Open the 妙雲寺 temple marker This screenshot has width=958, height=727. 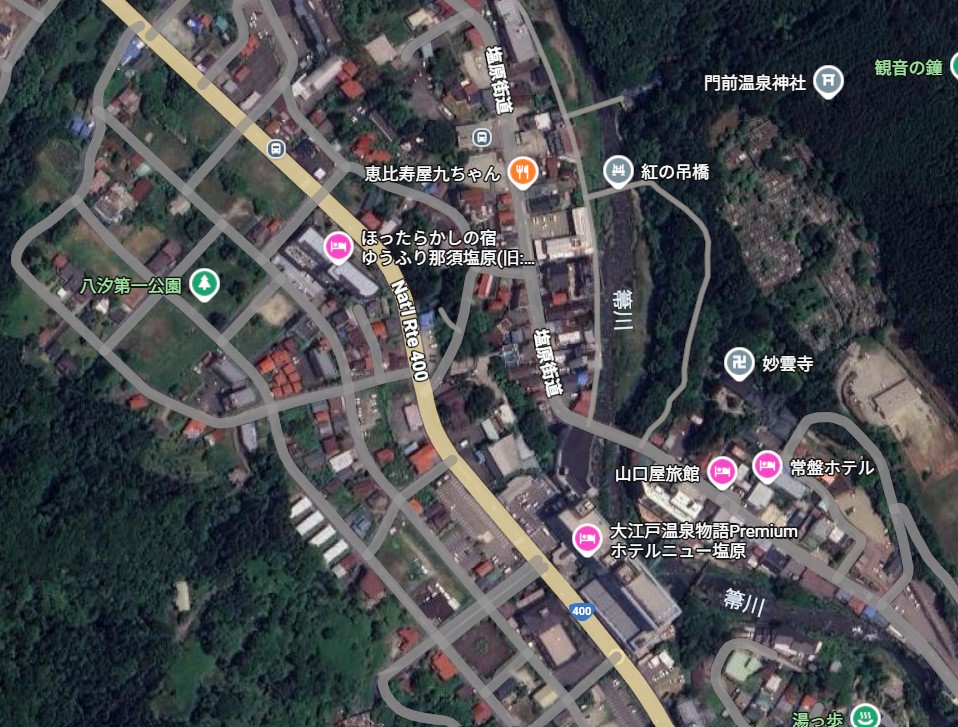739,364
